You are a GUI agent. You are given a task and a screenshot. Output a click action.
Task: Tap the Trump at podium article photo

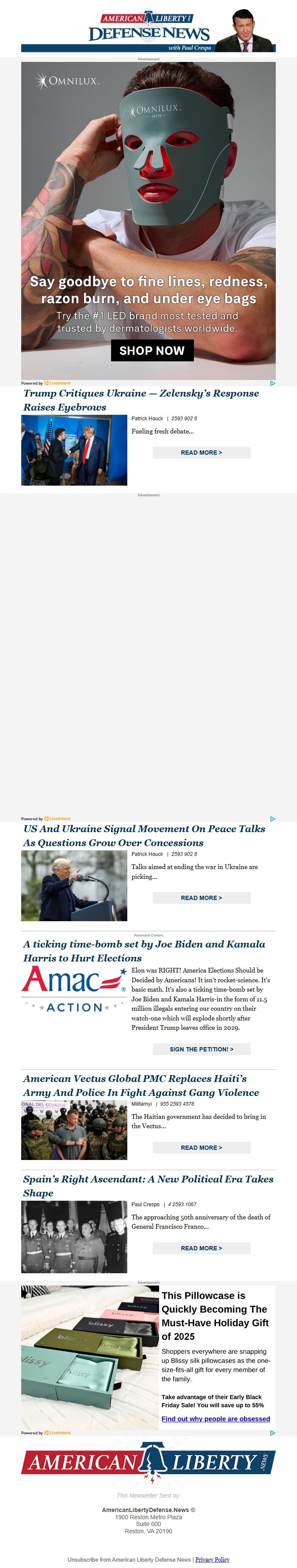pos(74,885)
